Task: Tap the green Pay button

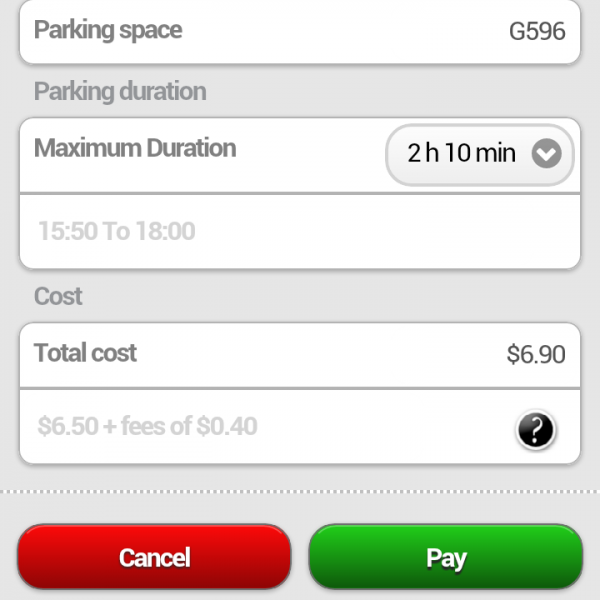Action: coord(445,557)
